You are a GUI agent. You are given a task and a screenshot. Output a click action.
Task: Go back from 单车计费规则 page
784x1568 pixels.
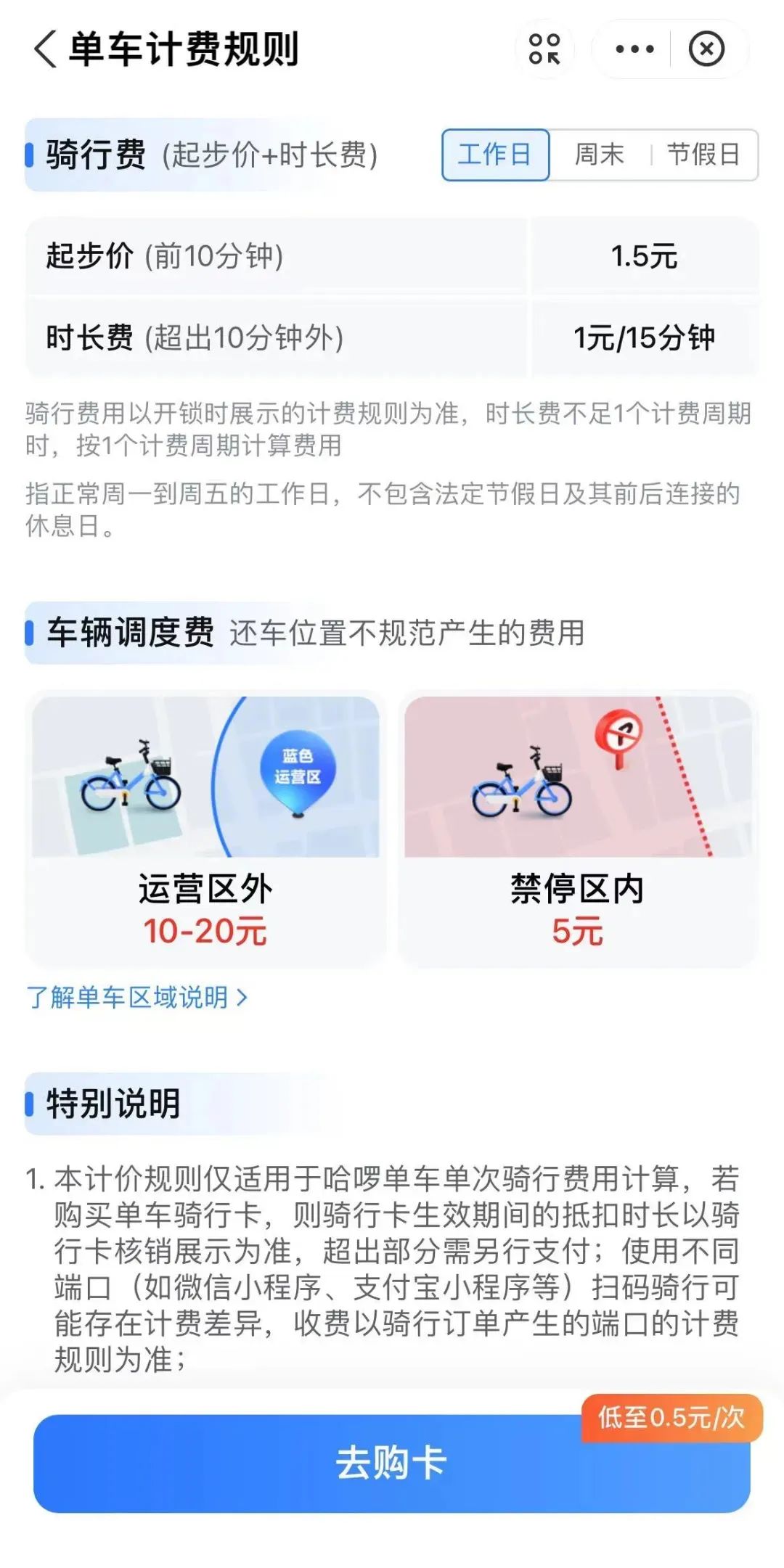pos(45,49)
